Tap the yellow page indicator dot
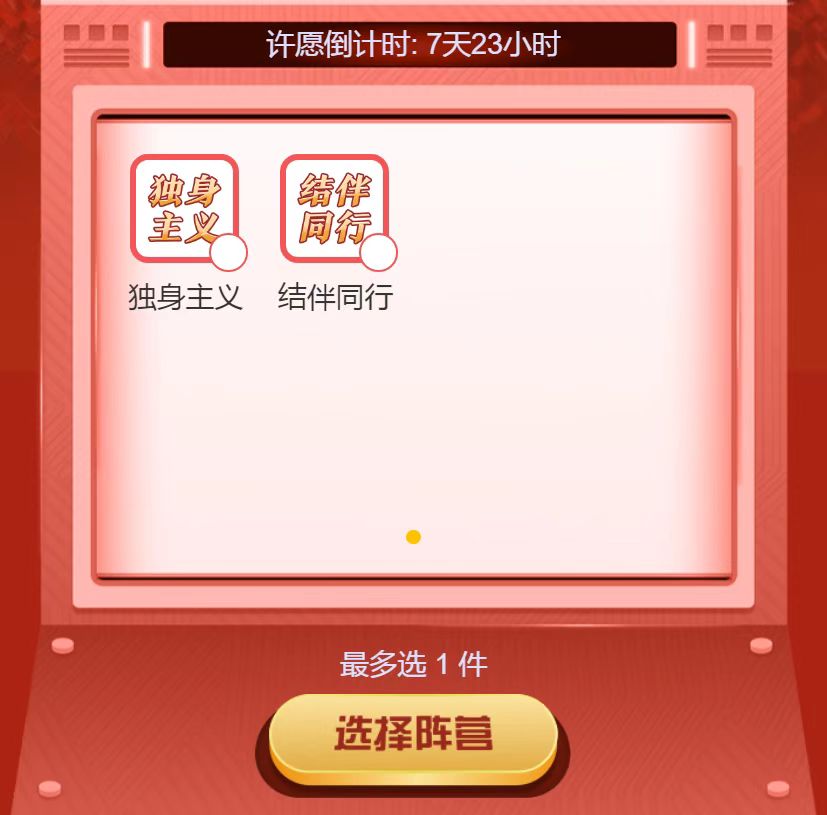Screen dimensions: 827x815 click(413, 537)
